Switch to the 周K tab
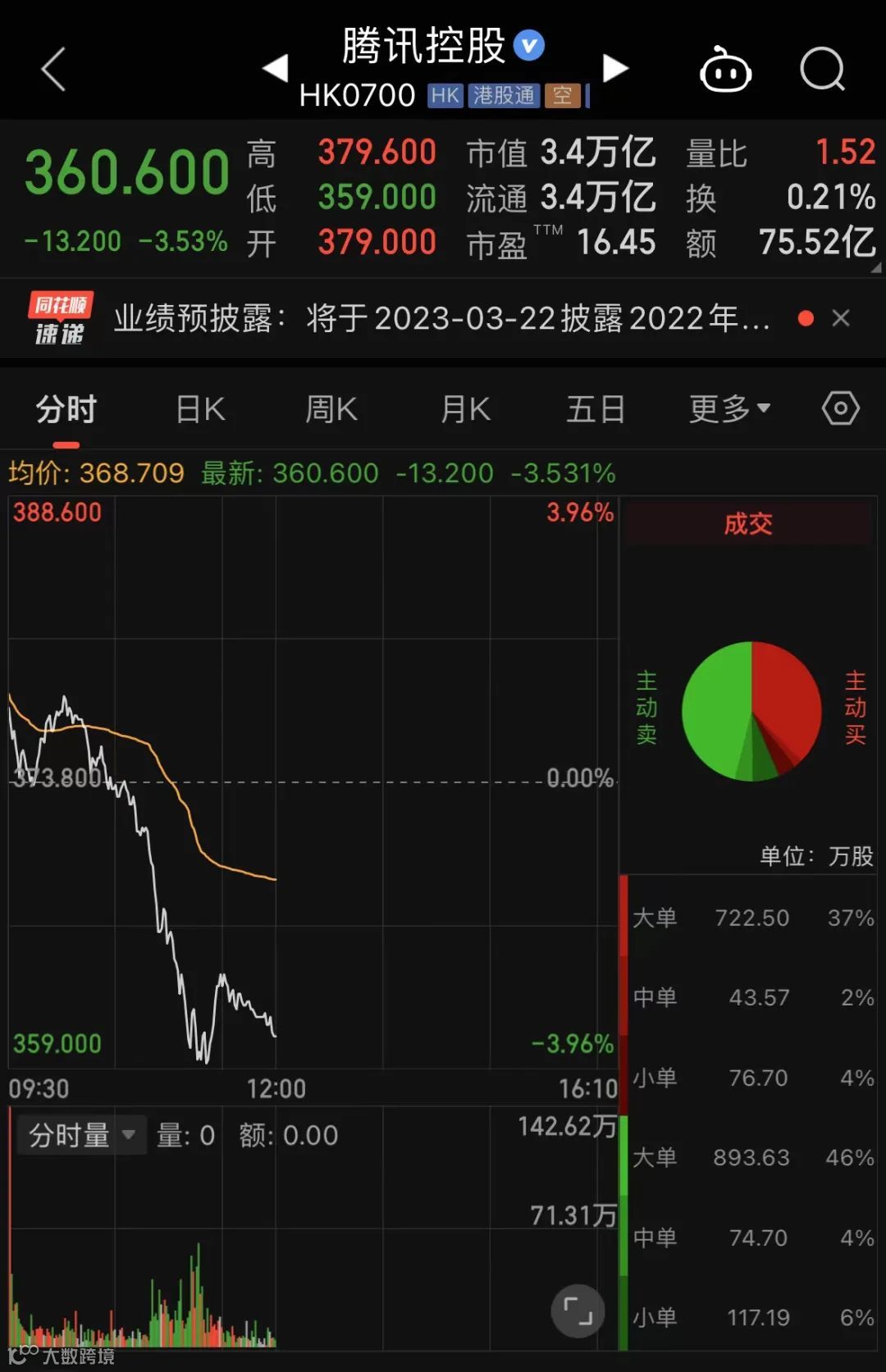 tap(331, 409)
